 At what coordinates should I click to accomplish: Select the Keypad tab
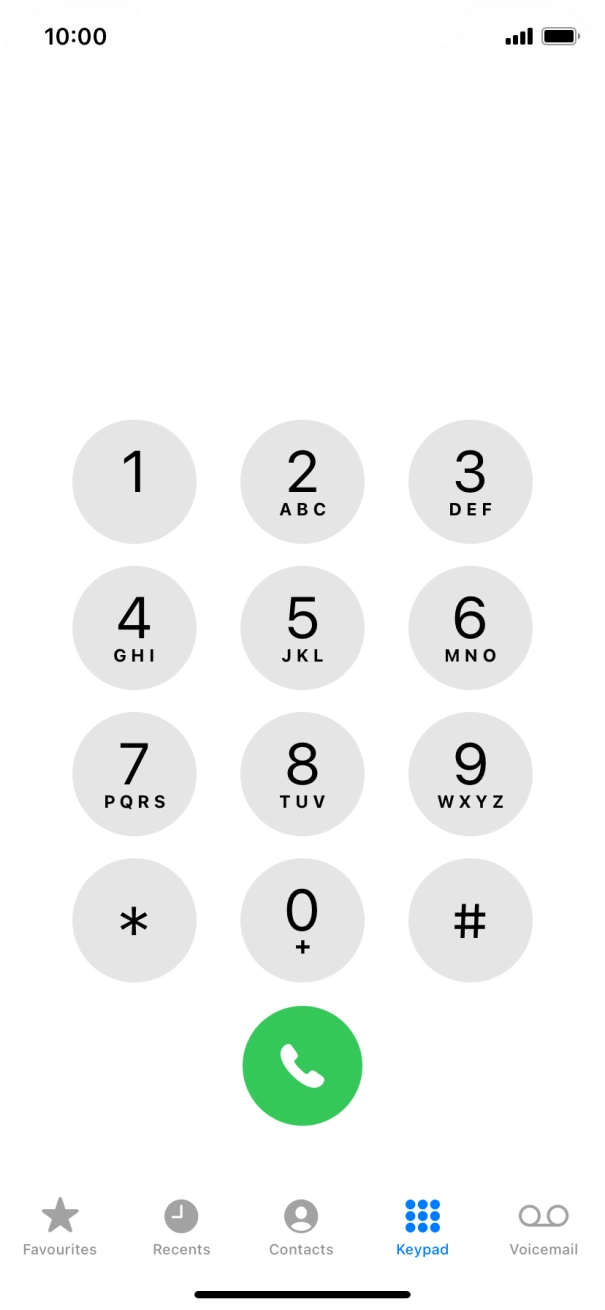(x=422, y=1228)
